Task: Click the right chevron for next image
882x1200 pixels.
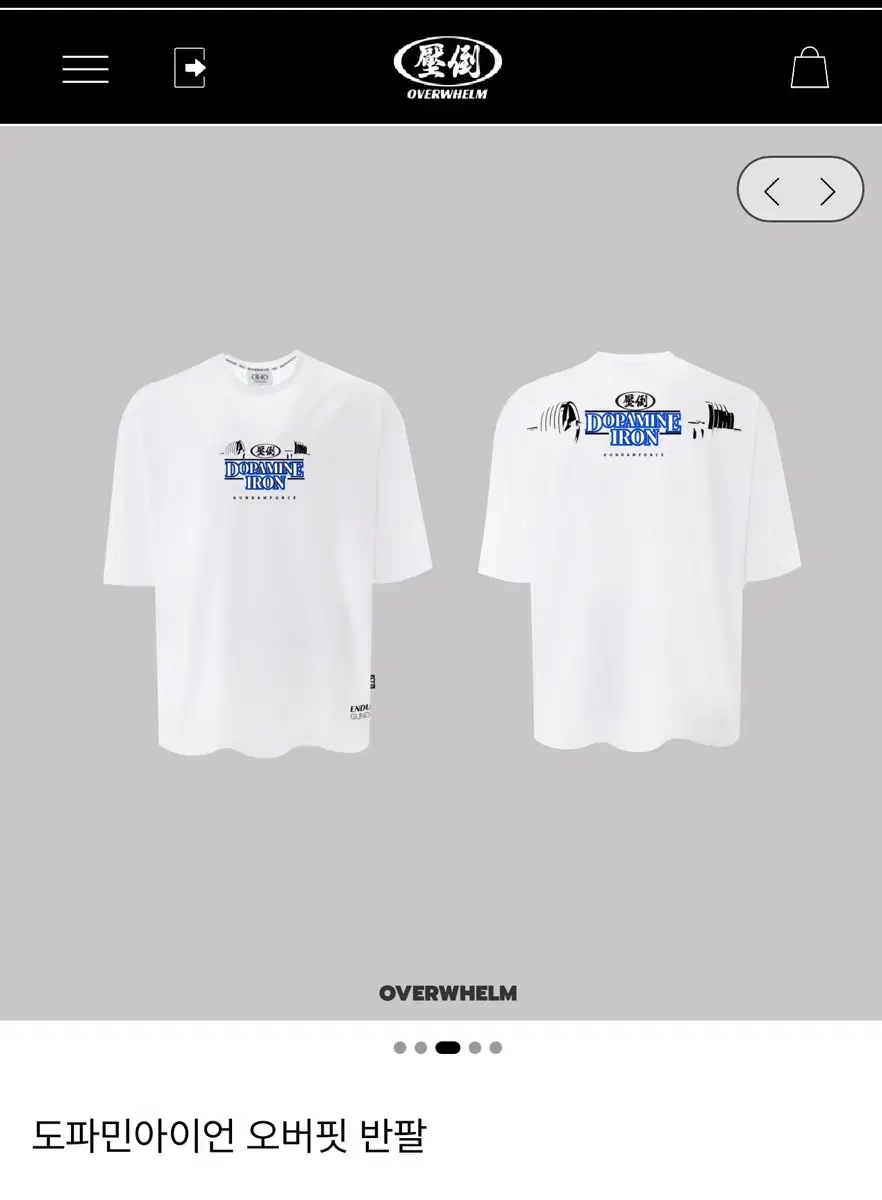Action: (827, 189)
